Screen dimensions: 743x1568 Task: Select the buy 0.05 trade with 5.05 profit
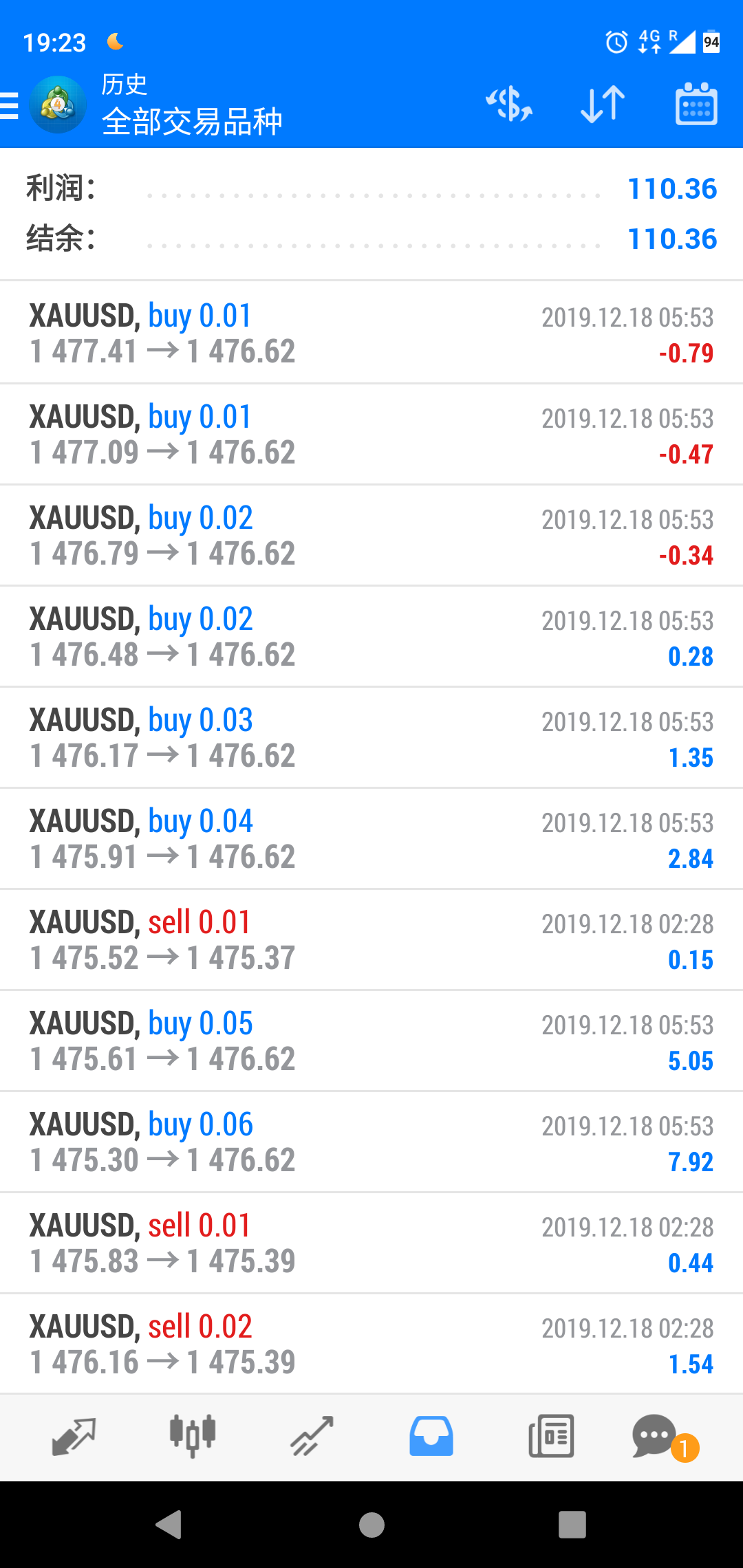371,1041
